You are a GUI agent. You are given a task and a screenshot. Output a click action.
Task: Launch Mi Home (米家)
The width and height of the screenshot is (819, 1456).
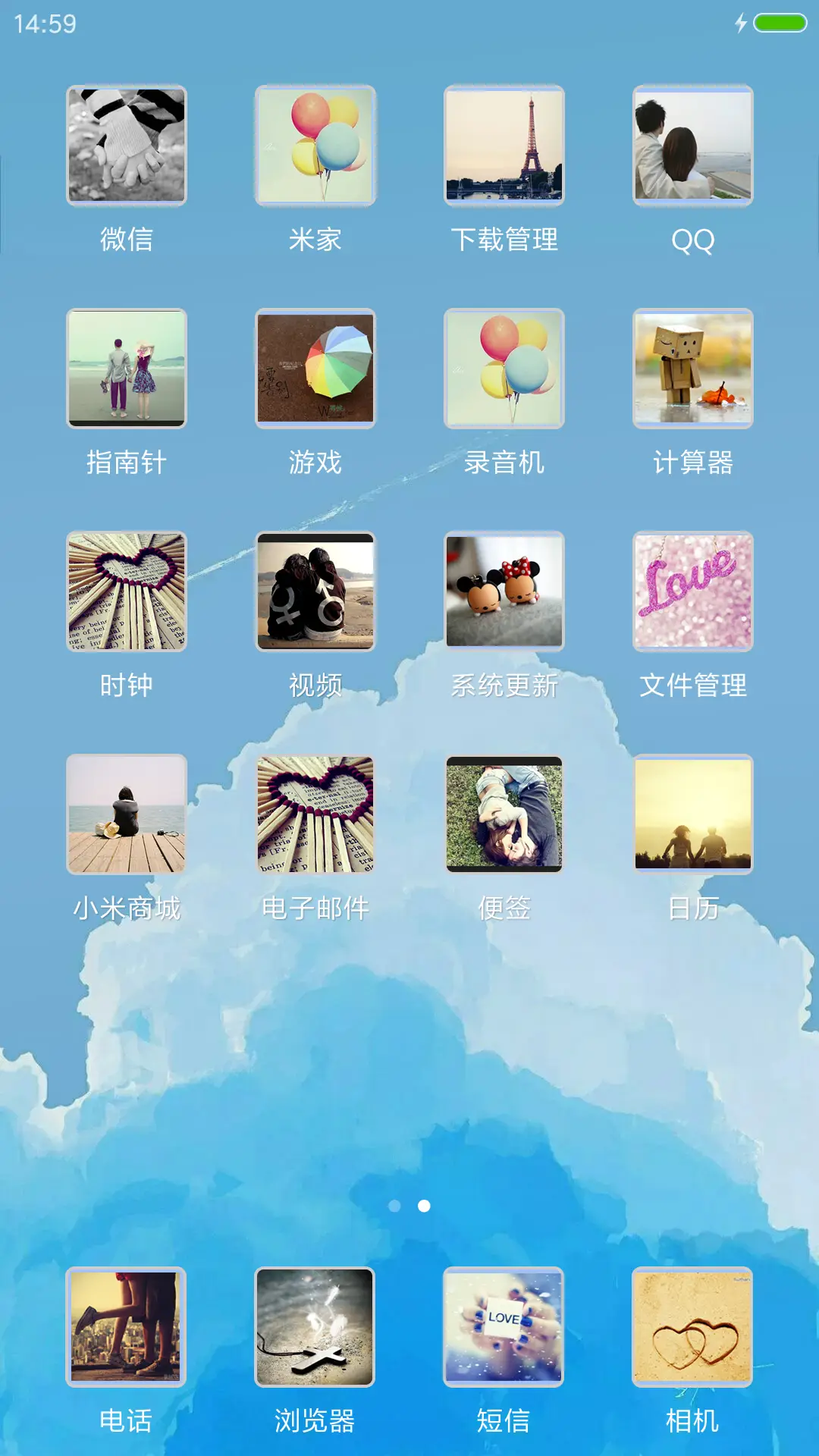point(315,146)
